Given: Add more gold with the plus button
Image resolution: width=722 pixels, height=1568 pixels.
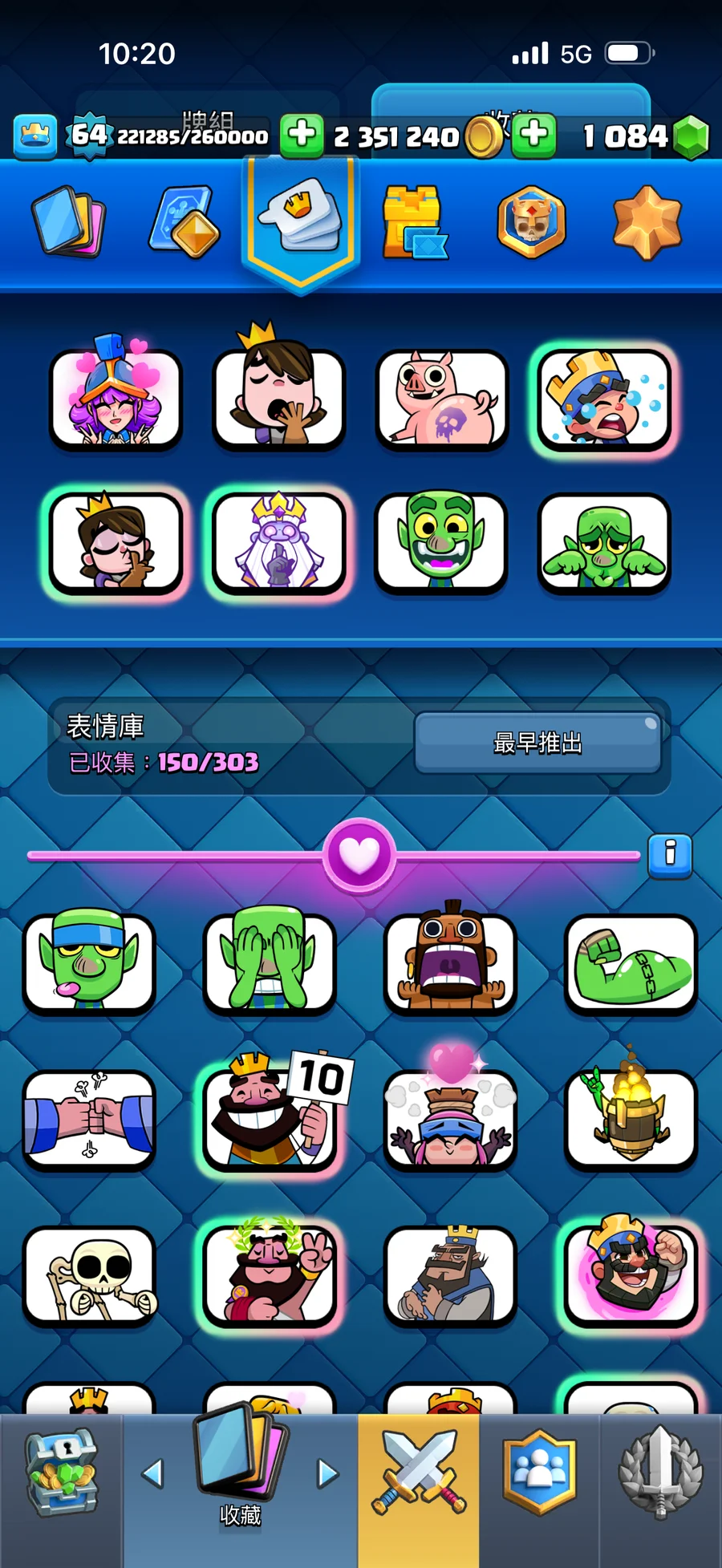Looking at the screenshot, I should 302,135.
